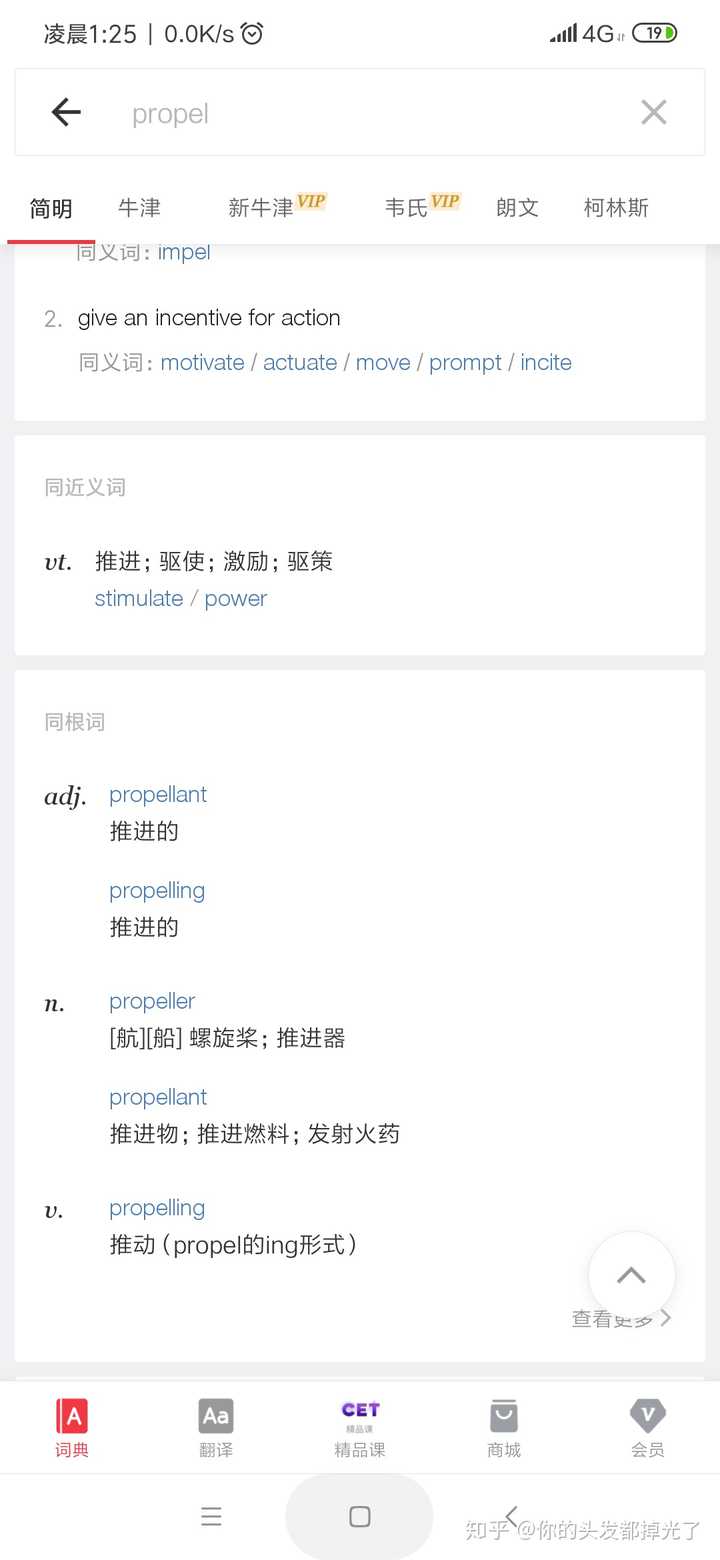Switch to the 牛津 dictionary tab
The height and width of the screenshot is (1560, 720).
coord(139,208)
